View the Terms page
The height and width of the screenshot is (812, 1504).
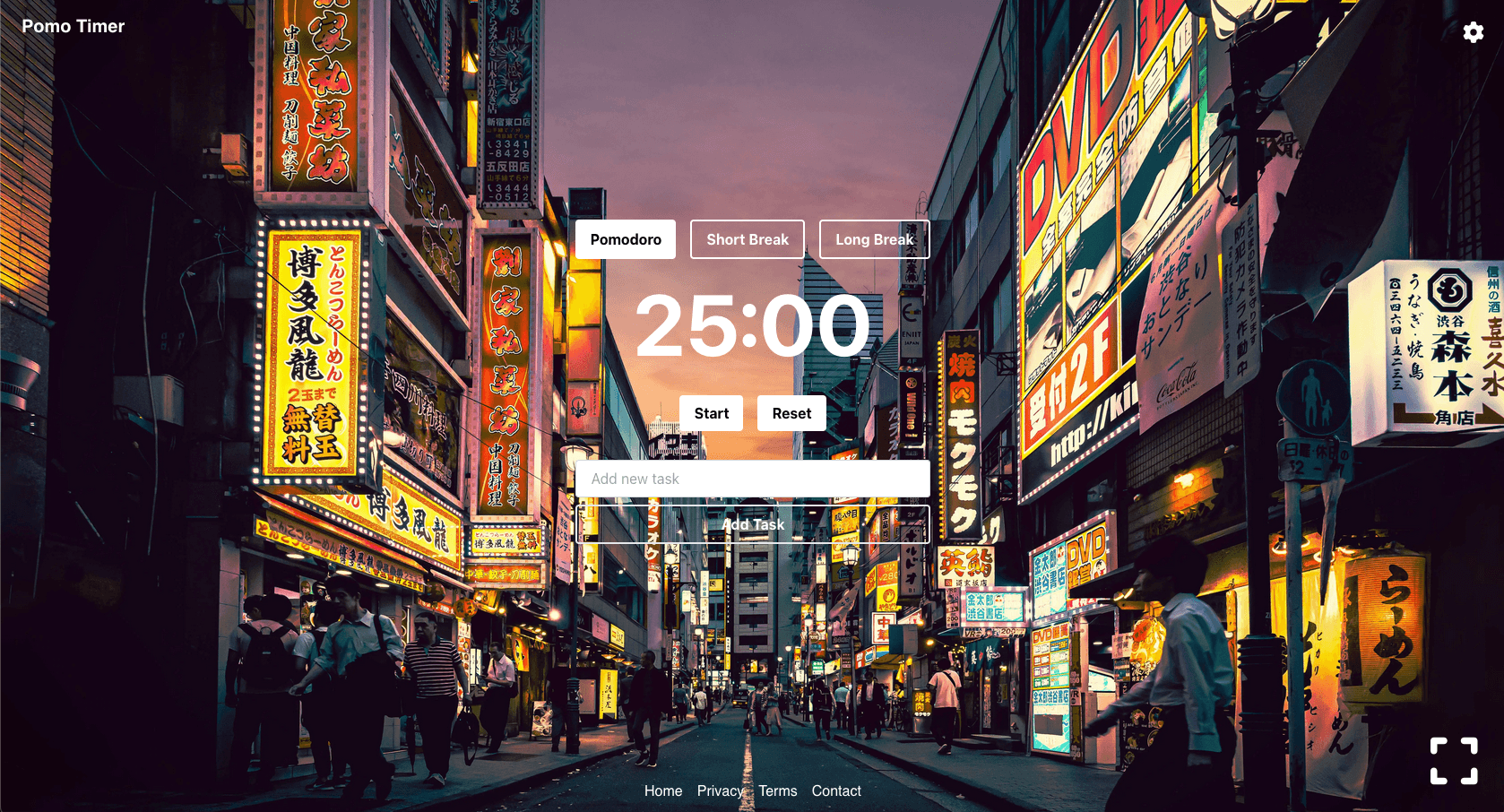[777, 790]
